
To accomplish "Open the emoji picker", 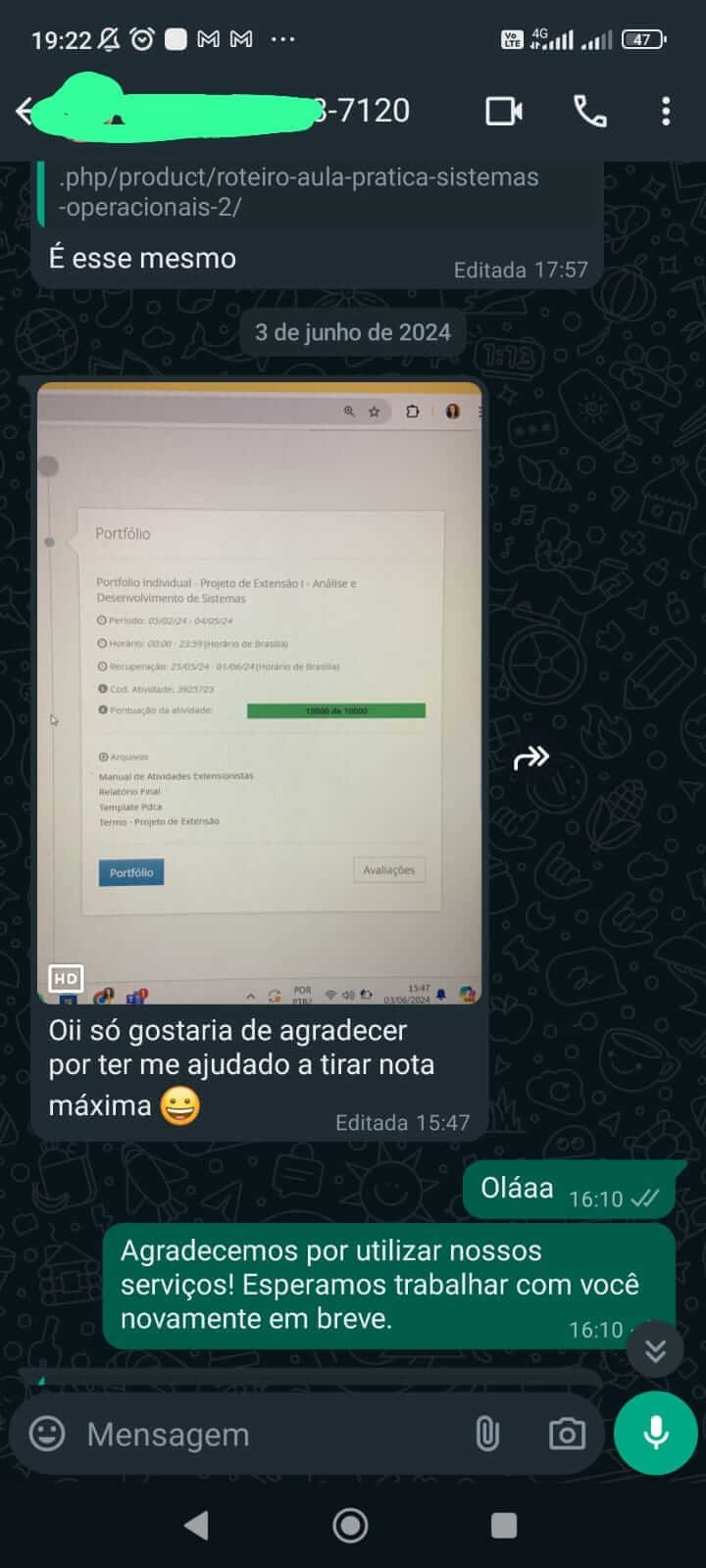I will point(47,1434).
